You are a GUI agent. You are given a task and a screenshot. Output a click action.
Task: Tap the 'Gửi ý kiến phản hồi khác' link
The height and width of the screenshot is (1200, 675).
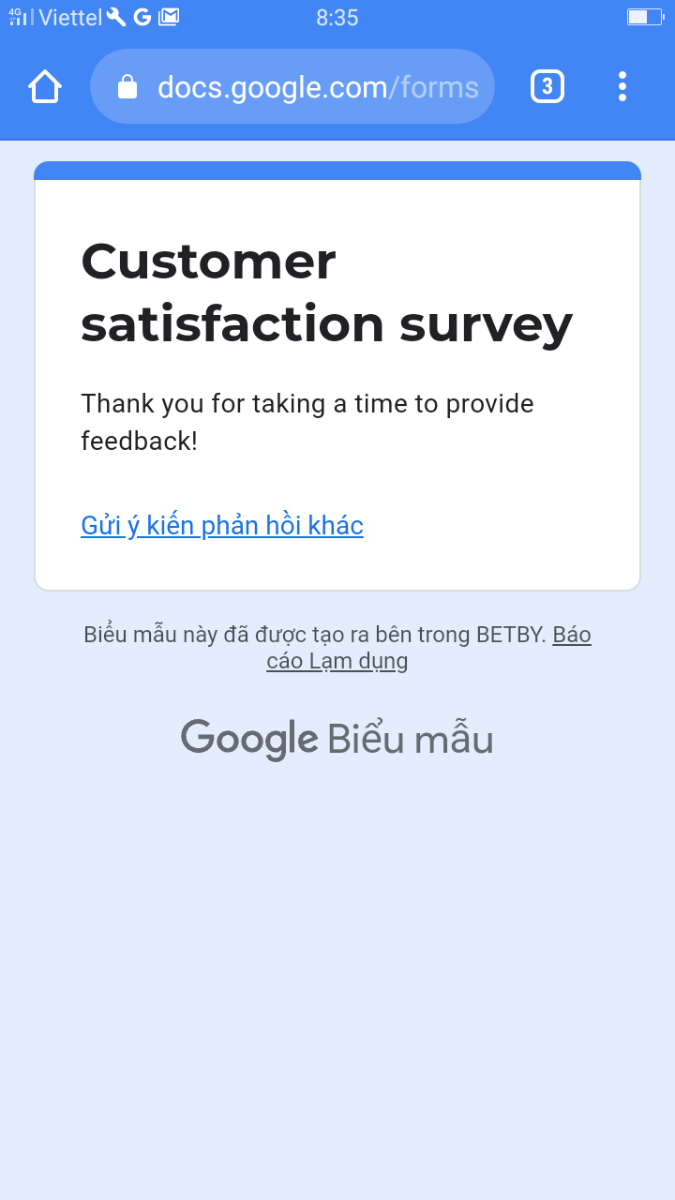pyautogui.click(x=222, y=525)
